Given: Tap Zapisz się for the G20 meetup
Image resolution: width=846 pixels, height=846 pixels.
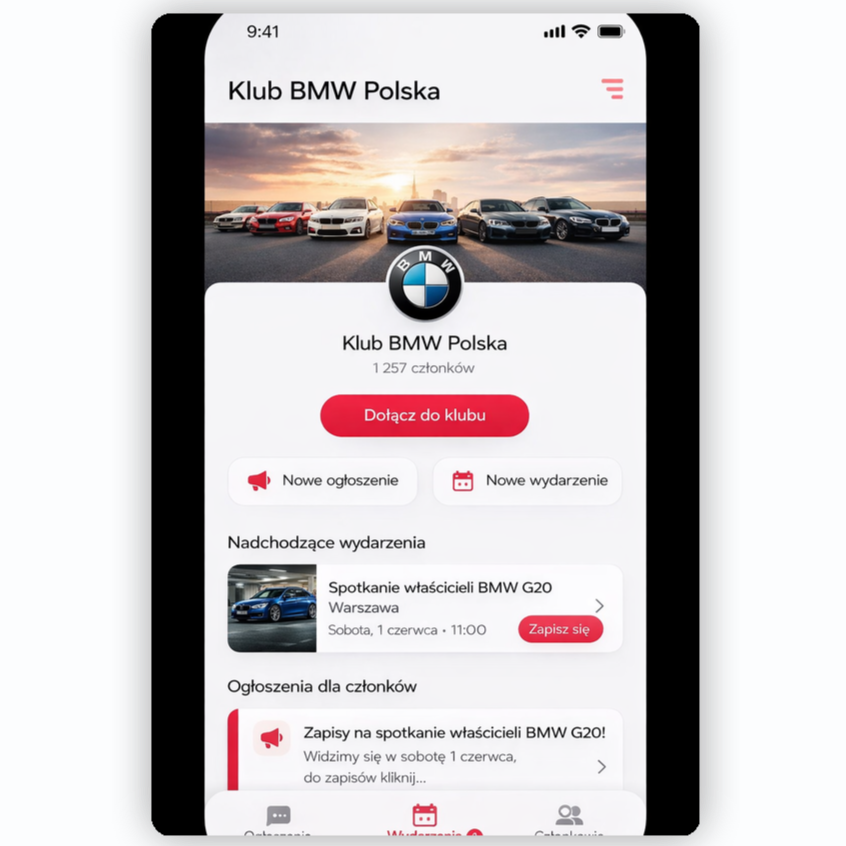Looking at the screenshot, I should tap(560, 629).
